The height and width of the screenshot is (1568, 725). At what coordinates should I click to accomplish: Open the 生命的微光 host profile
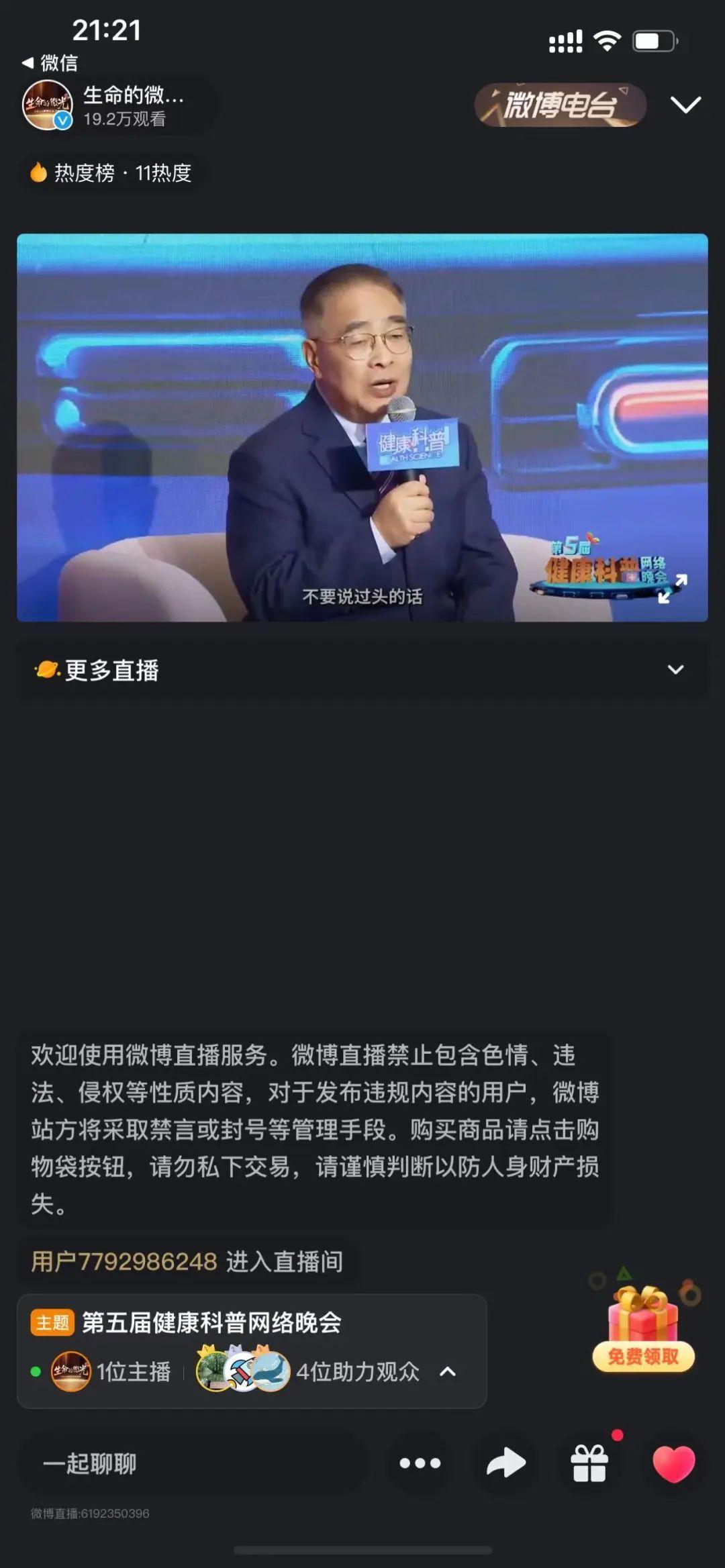[47, 105]
